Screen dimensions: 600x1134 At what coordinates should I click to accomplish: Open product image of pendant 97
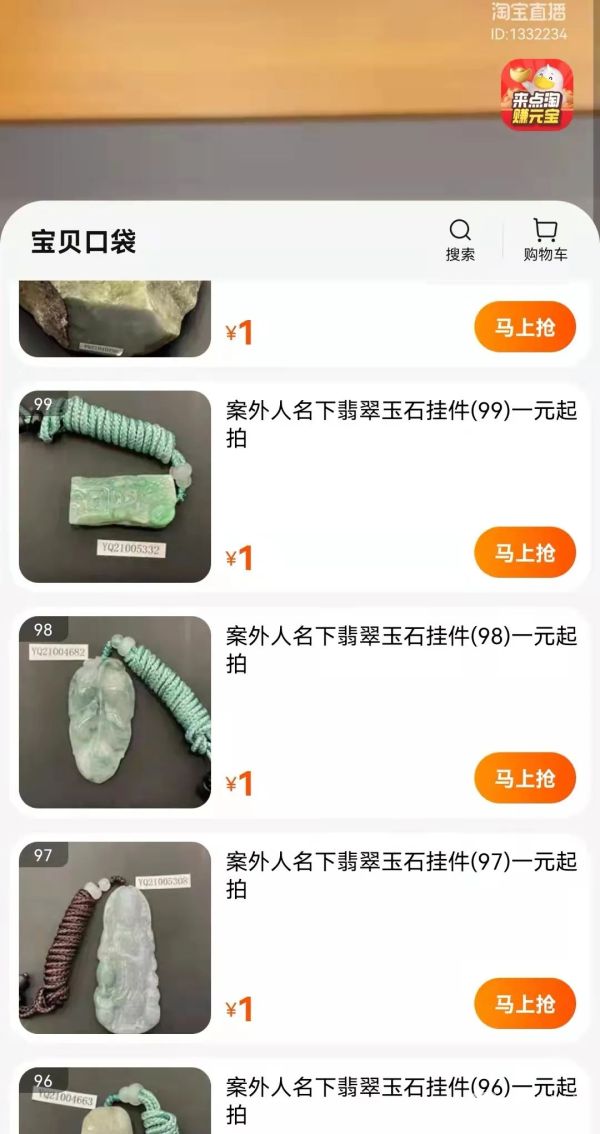point(115,937)
